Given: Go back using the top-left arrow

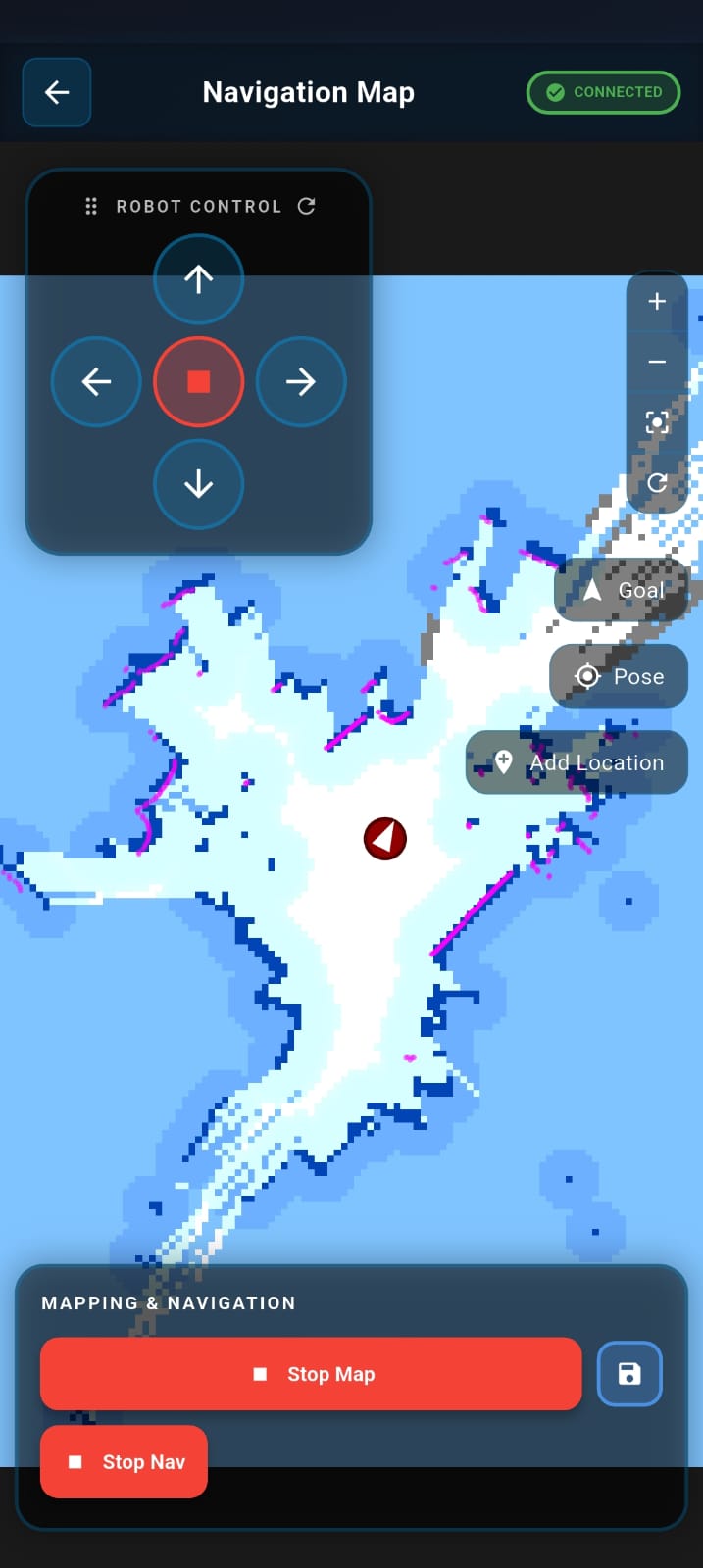Looking at the screenshot, I should tap(57, 92).
